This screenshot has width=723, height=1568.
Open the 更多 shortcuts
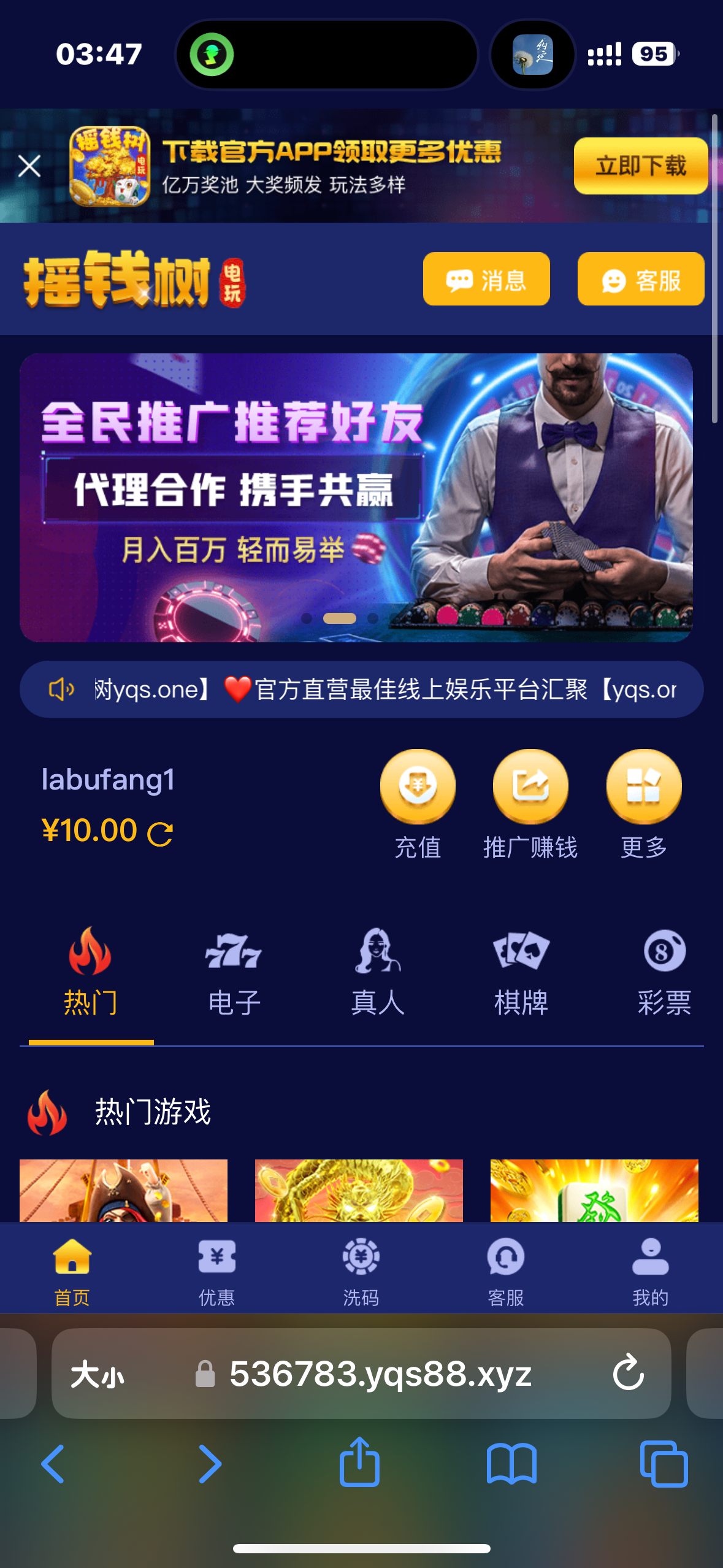[x=643, y=787]
